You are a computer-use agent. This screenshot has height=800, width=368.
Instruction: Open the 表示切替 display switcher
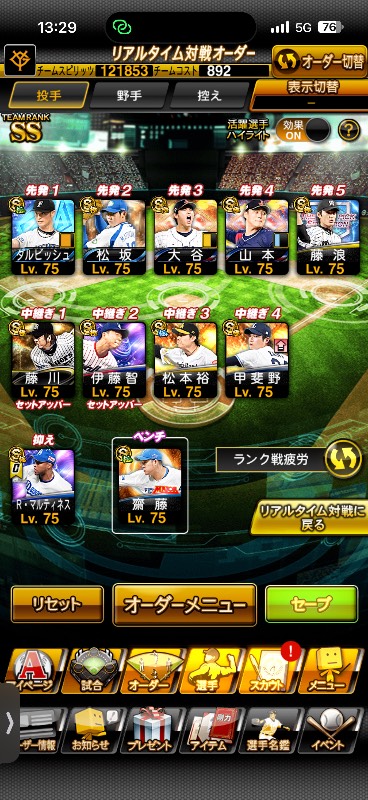point(311,93)
